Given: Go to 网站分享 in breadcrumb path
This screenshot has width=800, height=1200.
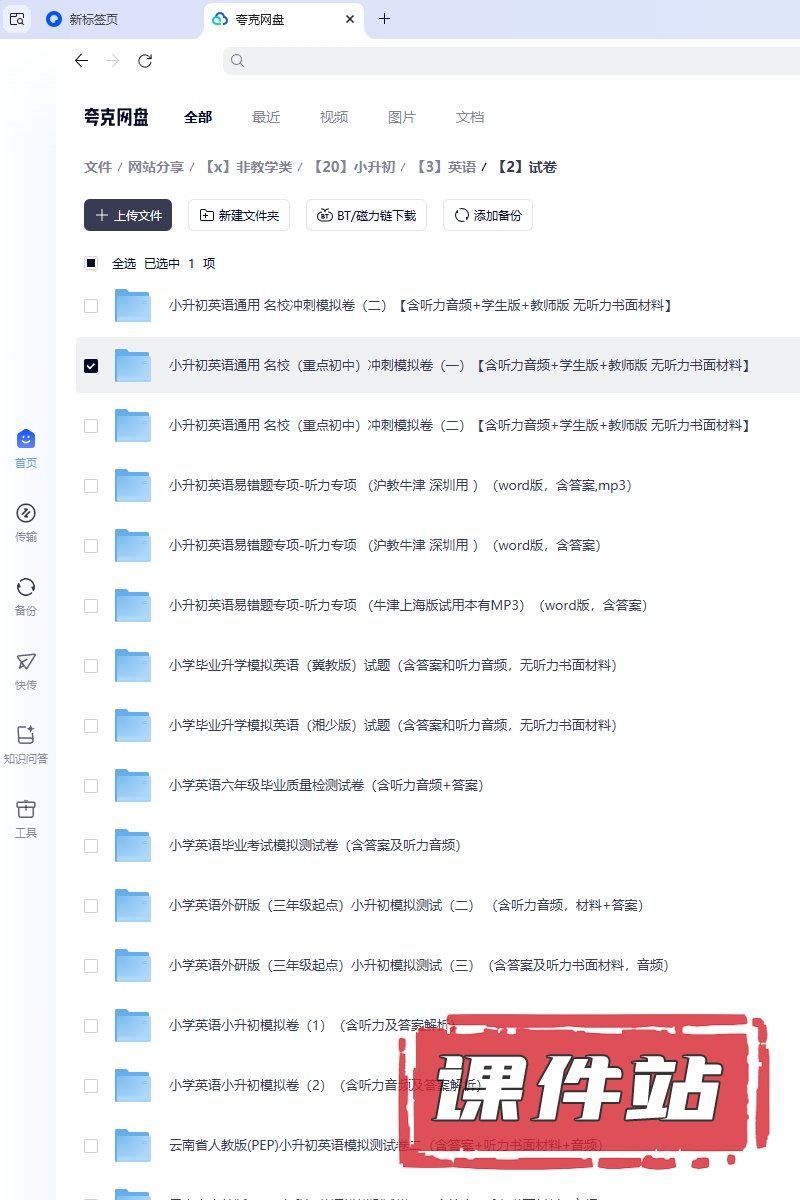Looking at the screenshot, I should (156, 167).
